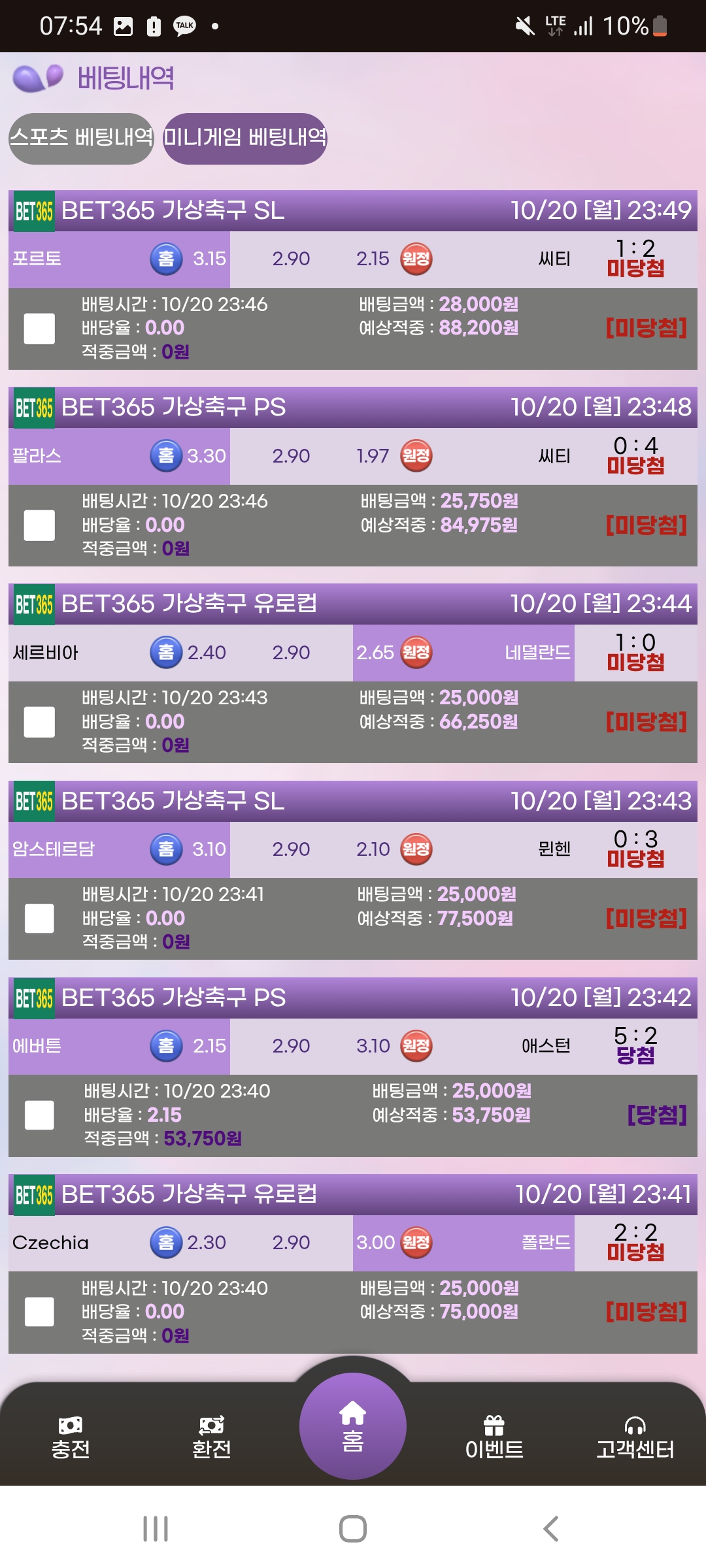Go to 환전 in bottom bar

[x=212, y=1439]
